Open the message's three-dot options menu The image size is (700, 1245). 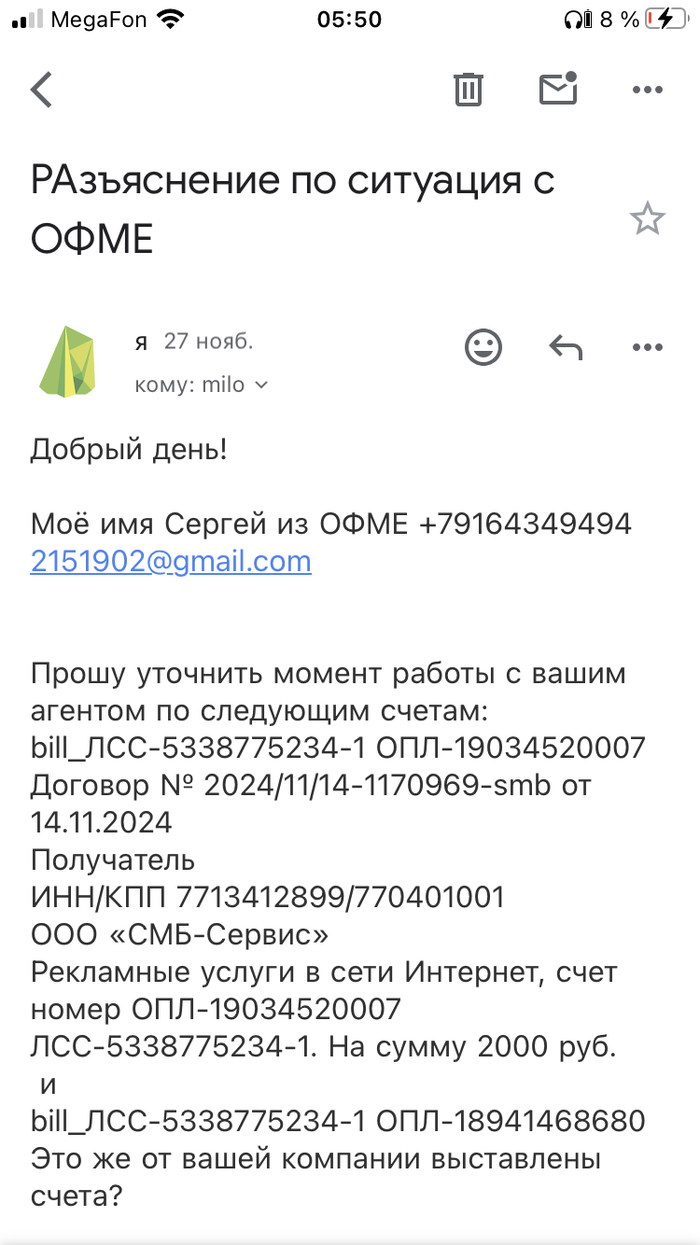tap(648, 347)
